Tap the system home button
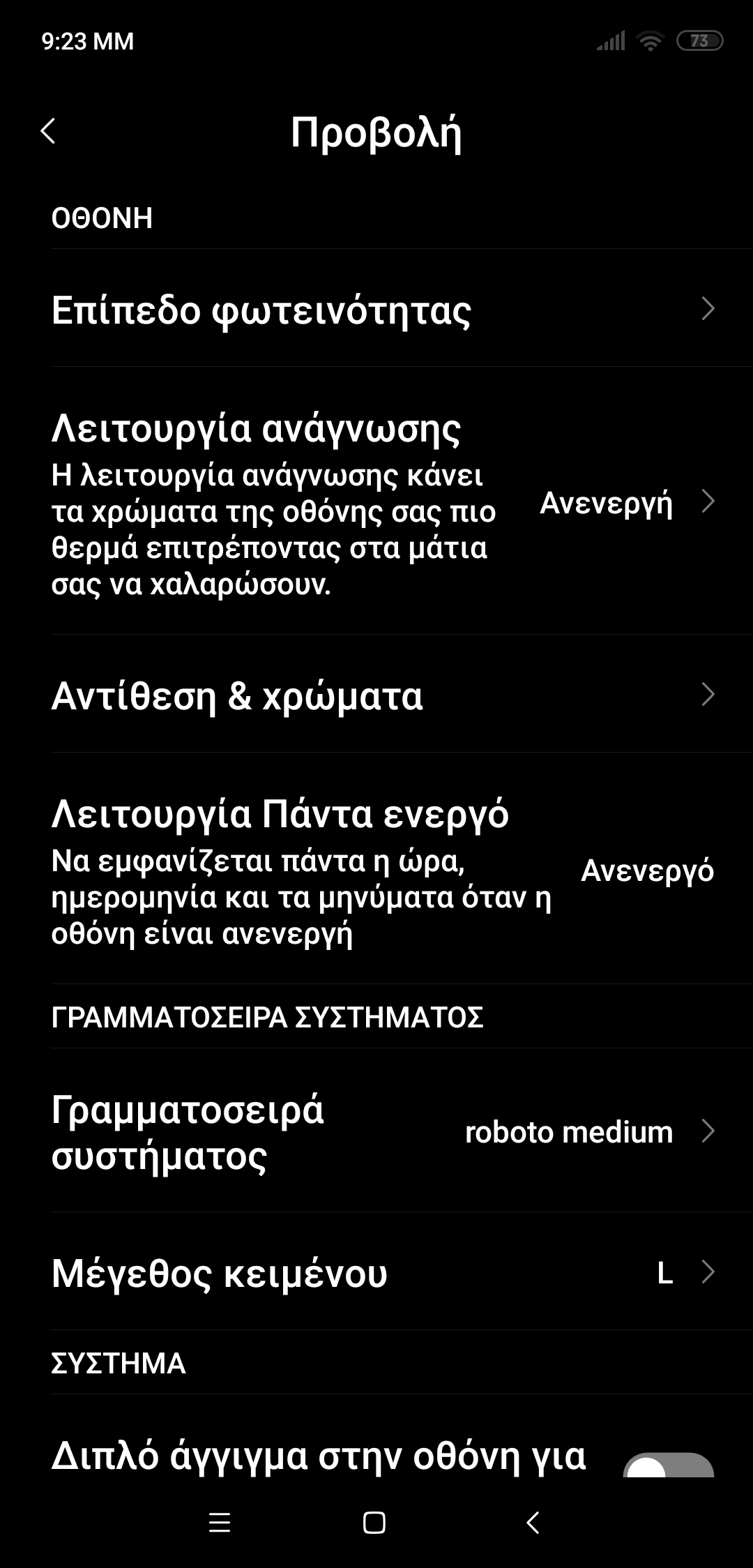Viewport: 753px width, 1568px height. click(374, 1523)
